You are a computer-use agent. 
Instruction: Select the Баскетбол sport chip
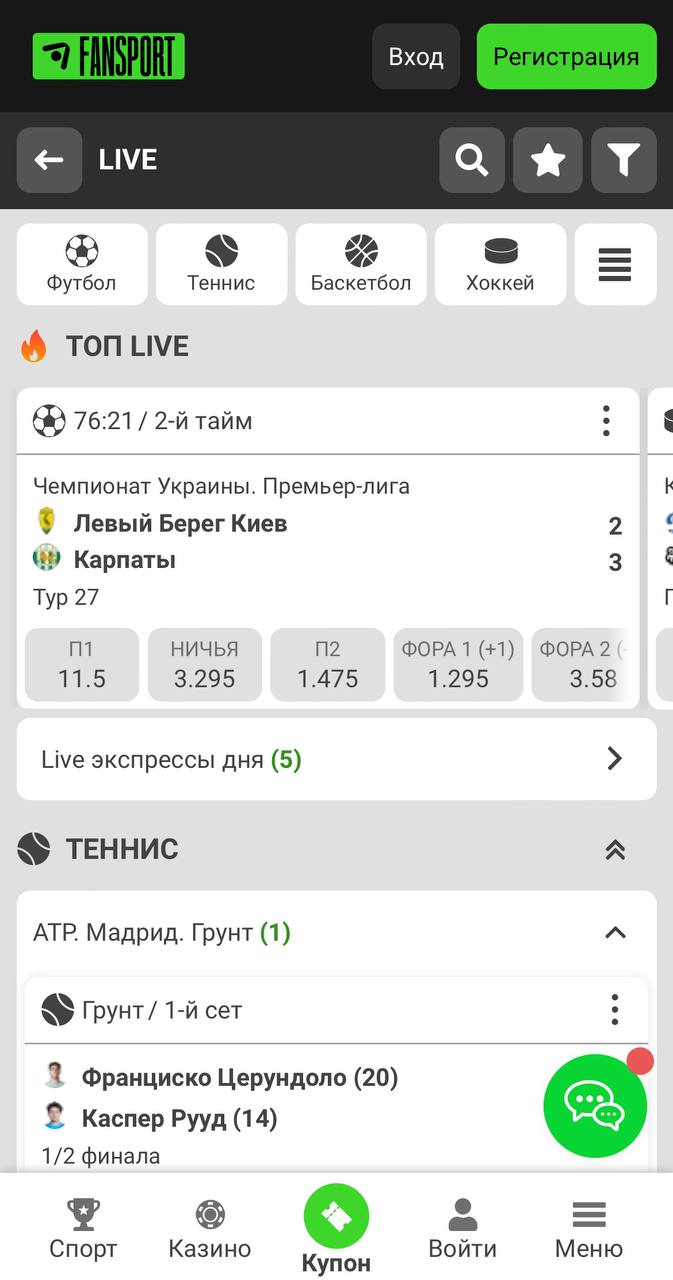tap(361, 264)
